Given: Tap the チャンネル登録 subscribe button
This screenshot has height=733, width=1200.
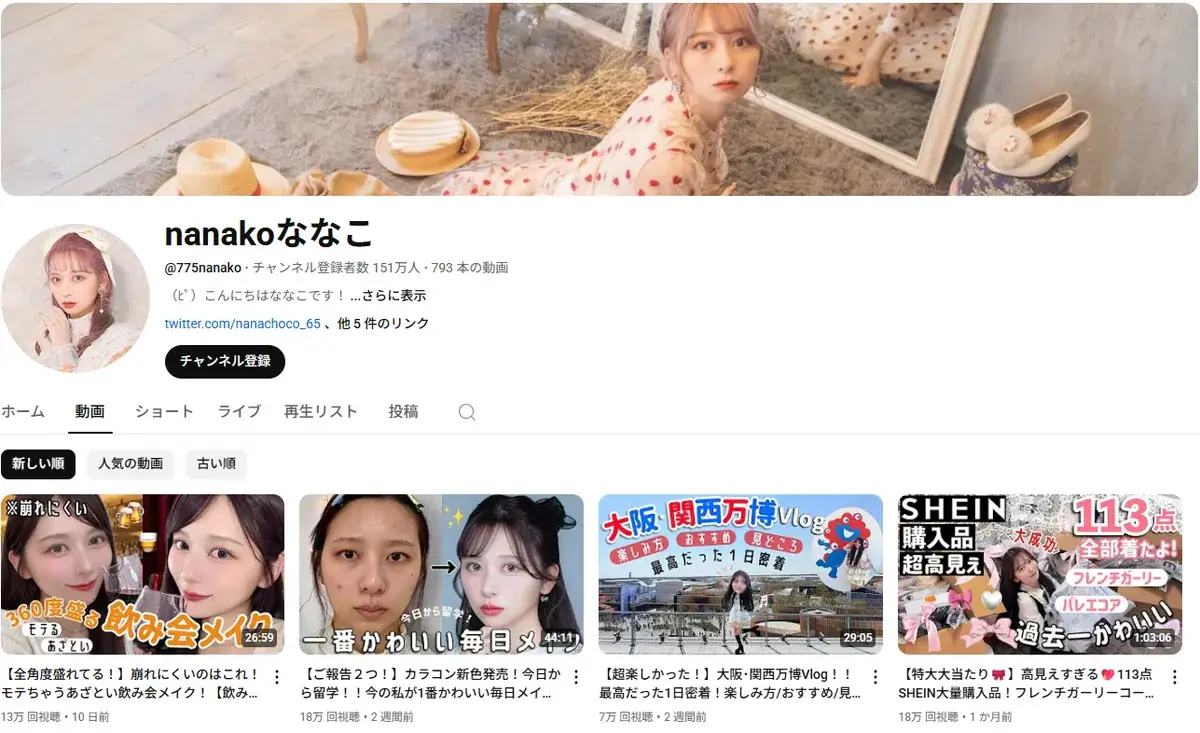Looking at the screenshot, I should (225, 361).
